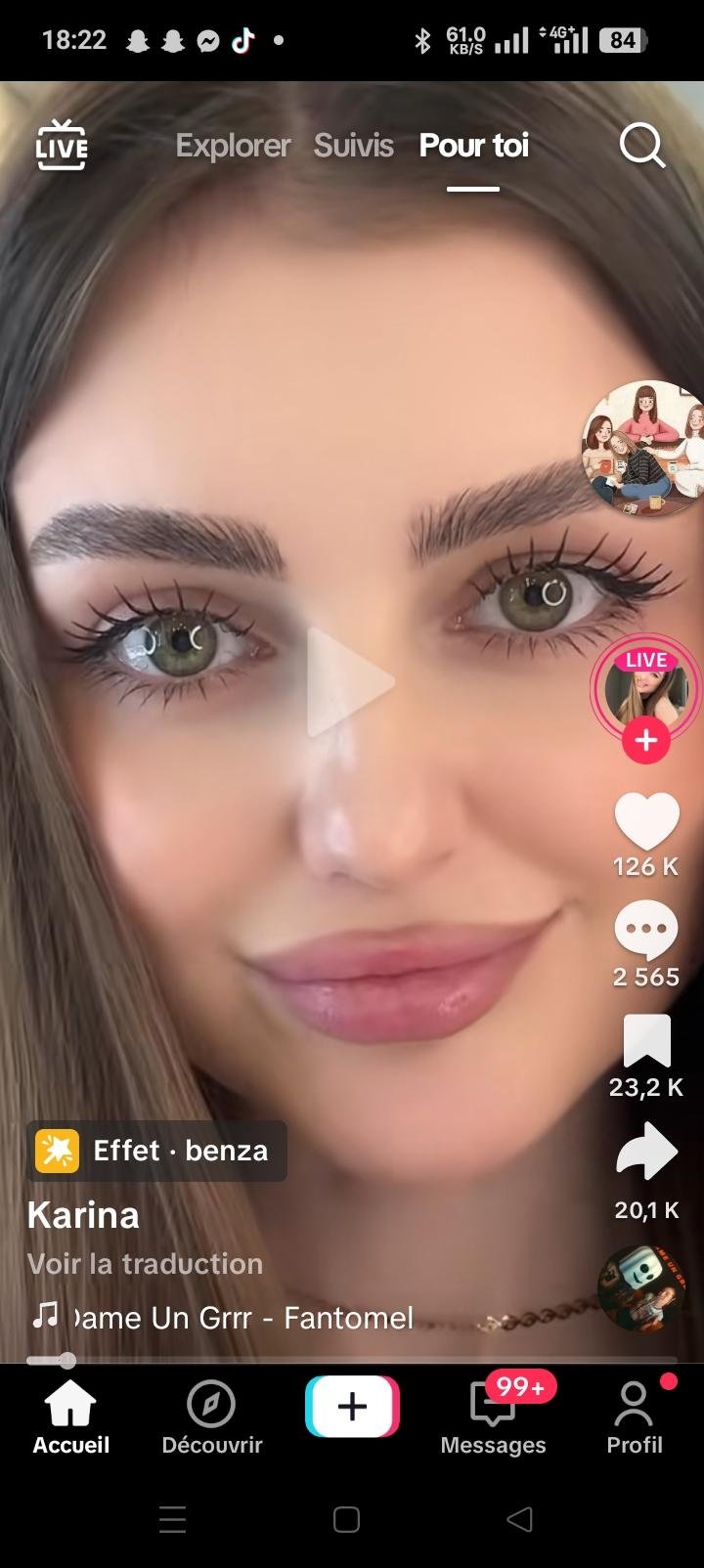
Task: Open the search magnifier
Action: pyautogui.click(x=642, y=146)
